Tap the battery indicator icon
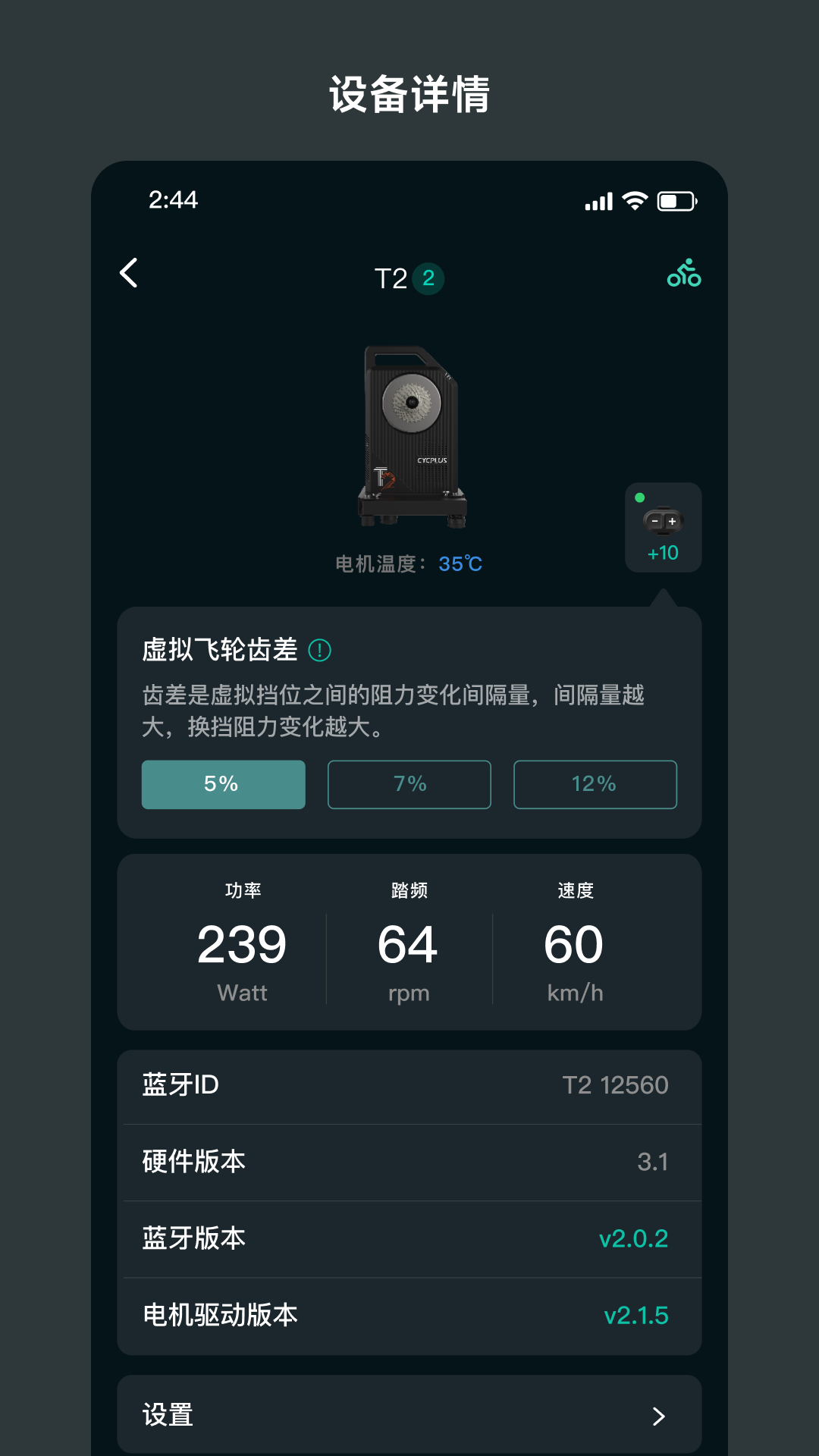The width and height of the screenshot is (819, 1456). click(673, 200)
